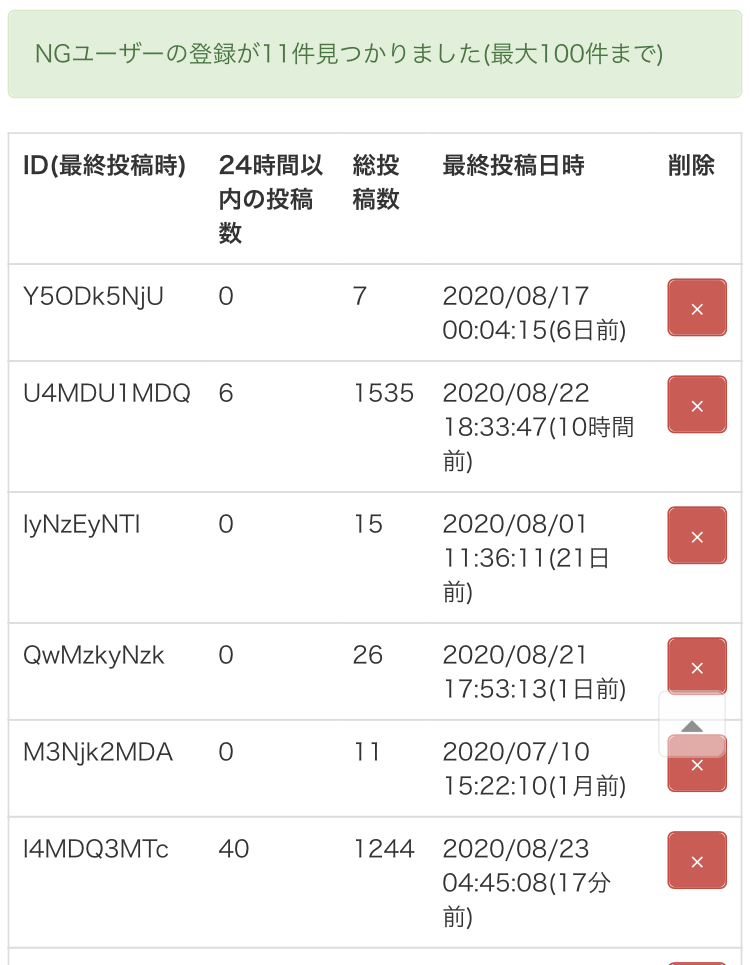Viewport: 750px width, 965px height.
Task: Delete the IyNzEyNTI entry
Action: tap(697, 536)
